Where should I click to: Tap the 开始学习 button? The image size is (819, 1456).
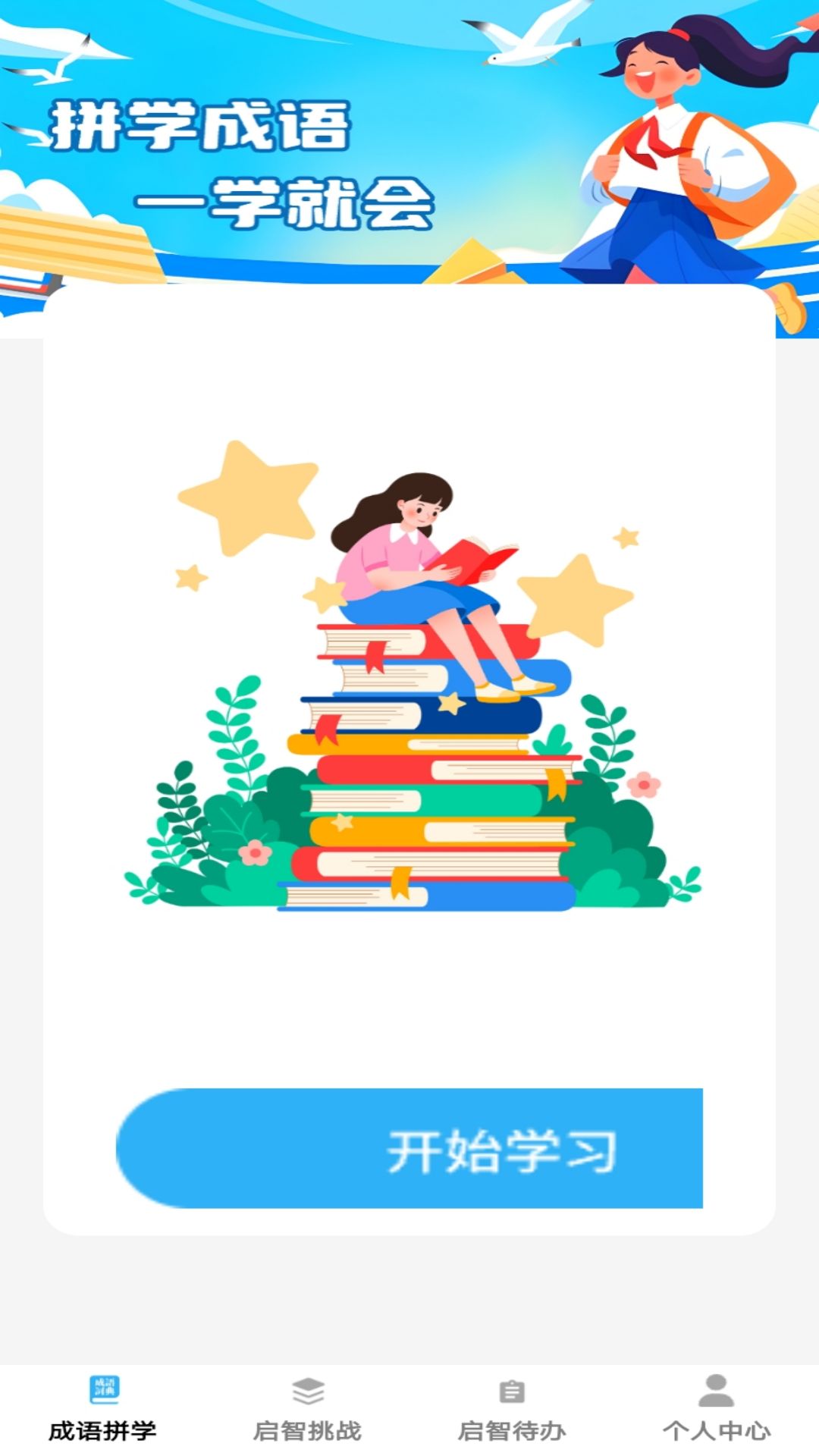[409, 1148]
